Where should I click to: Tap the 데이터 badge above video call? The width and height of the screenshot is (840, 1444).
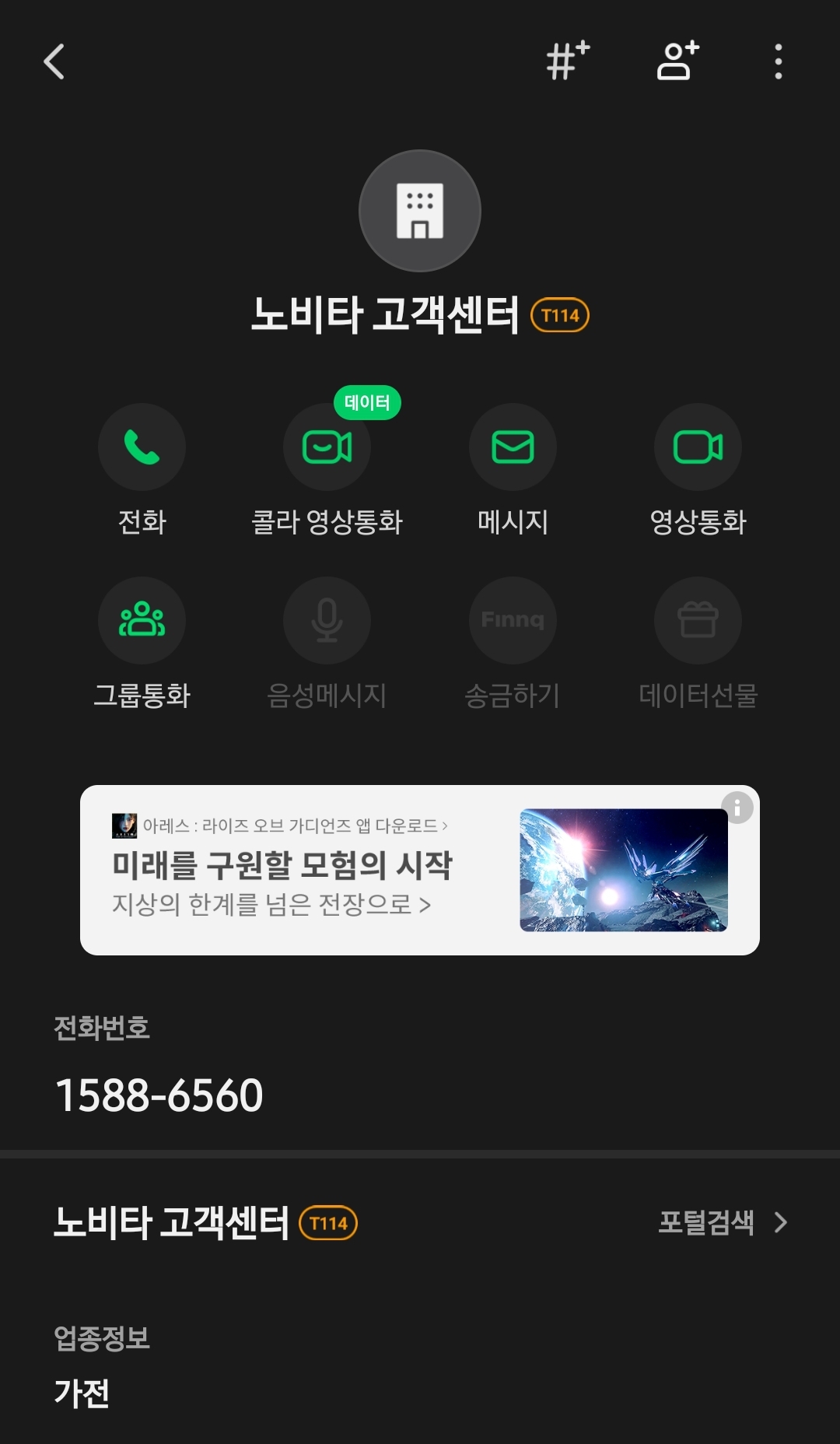click(366, 402)
